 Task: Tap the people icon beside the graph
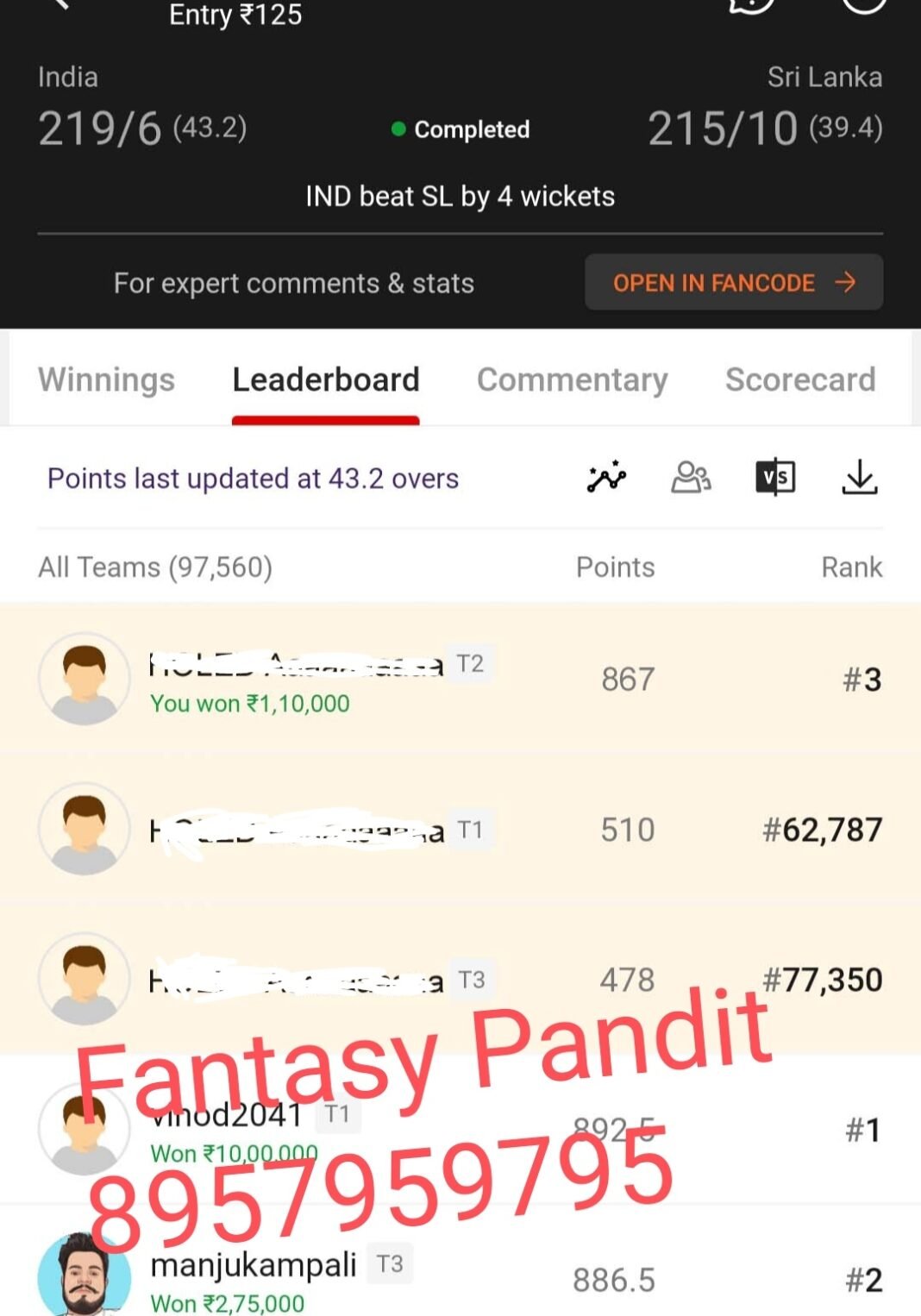691,477
